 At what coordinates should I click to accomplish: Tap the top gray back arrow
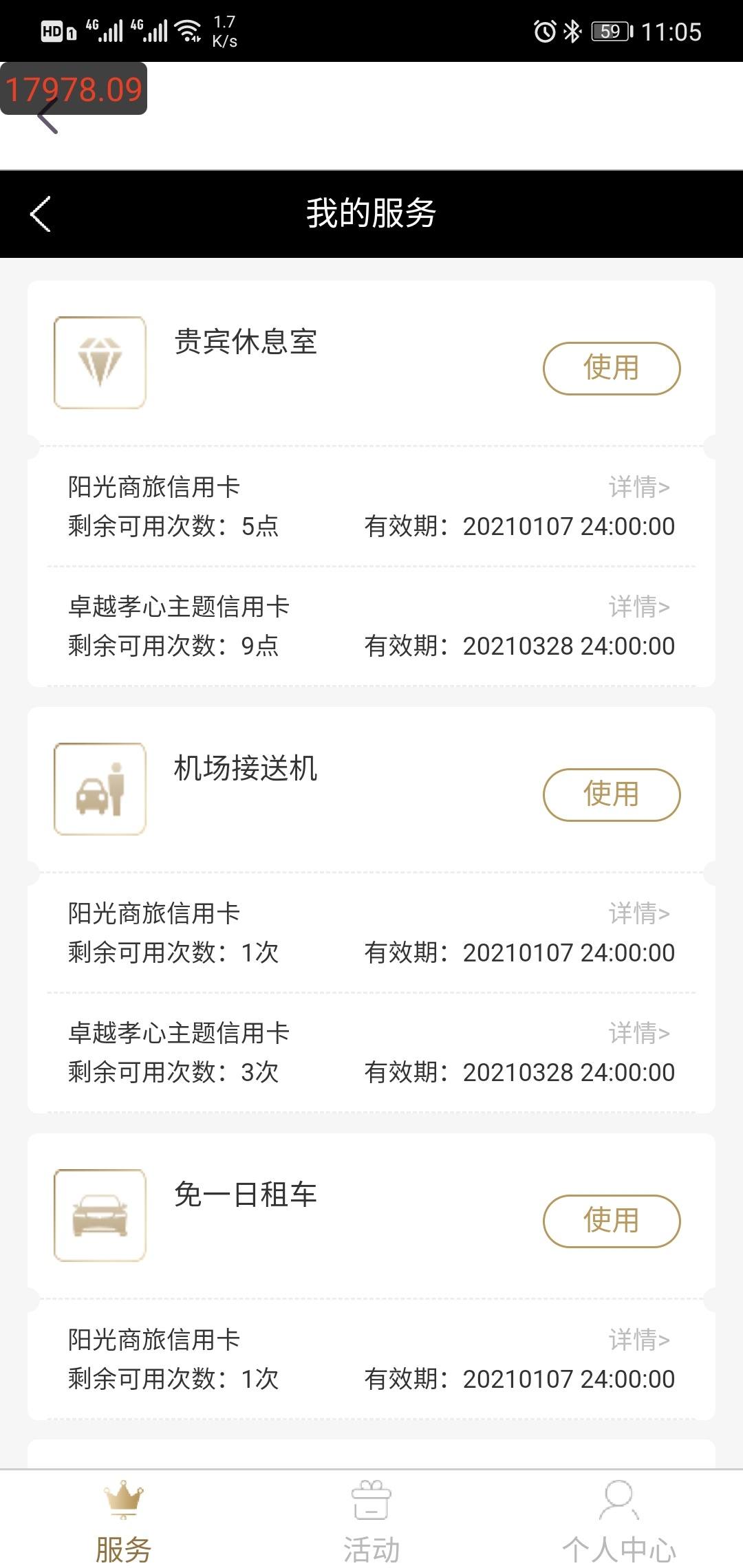(x=47, y=116)
